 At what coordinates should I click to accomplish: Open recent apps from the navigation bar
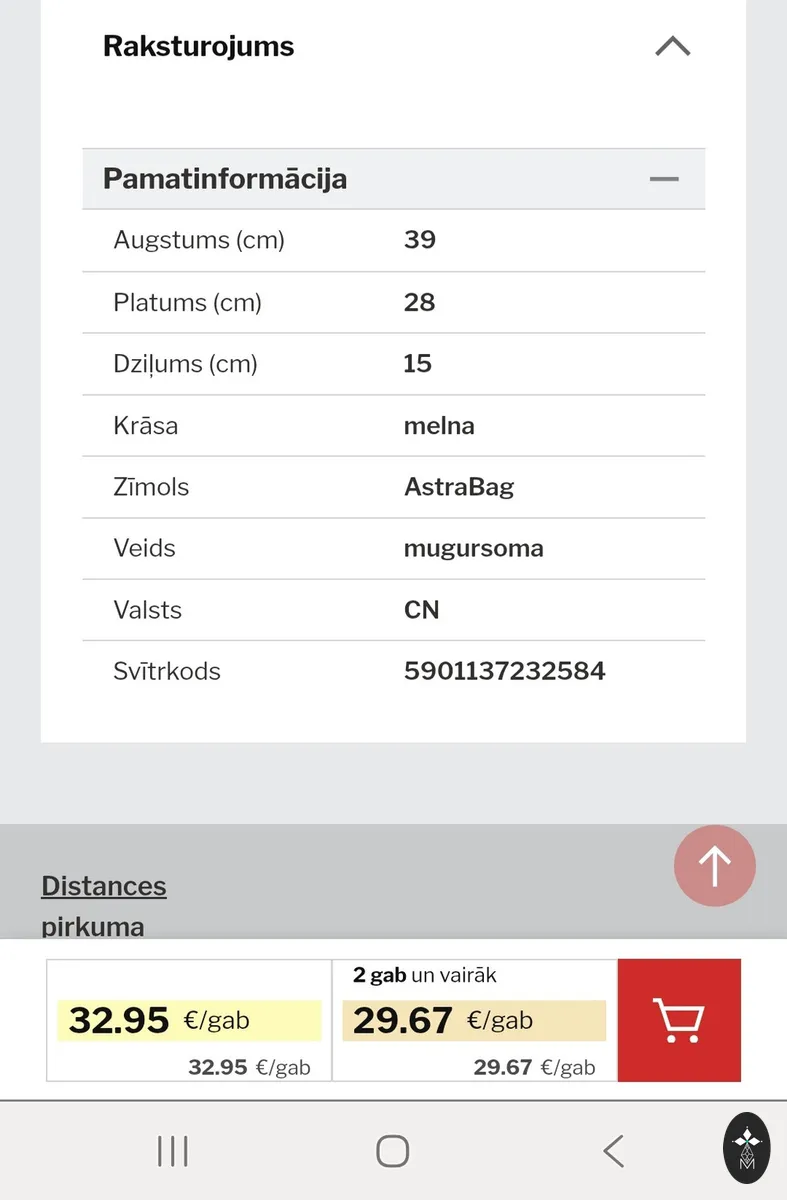173,1151
